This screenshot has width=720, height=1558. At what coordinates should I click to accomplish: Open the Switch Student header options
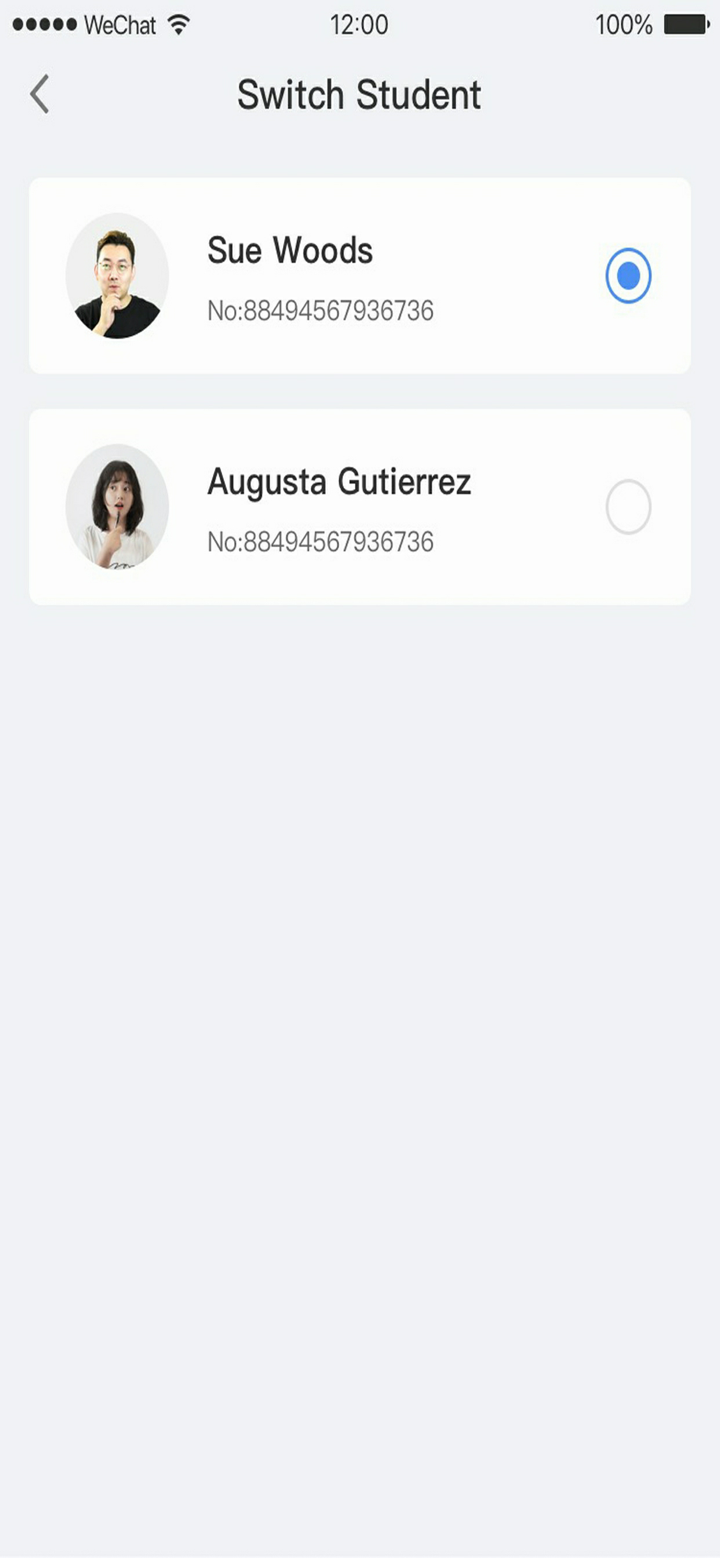(x=358, y=94)
